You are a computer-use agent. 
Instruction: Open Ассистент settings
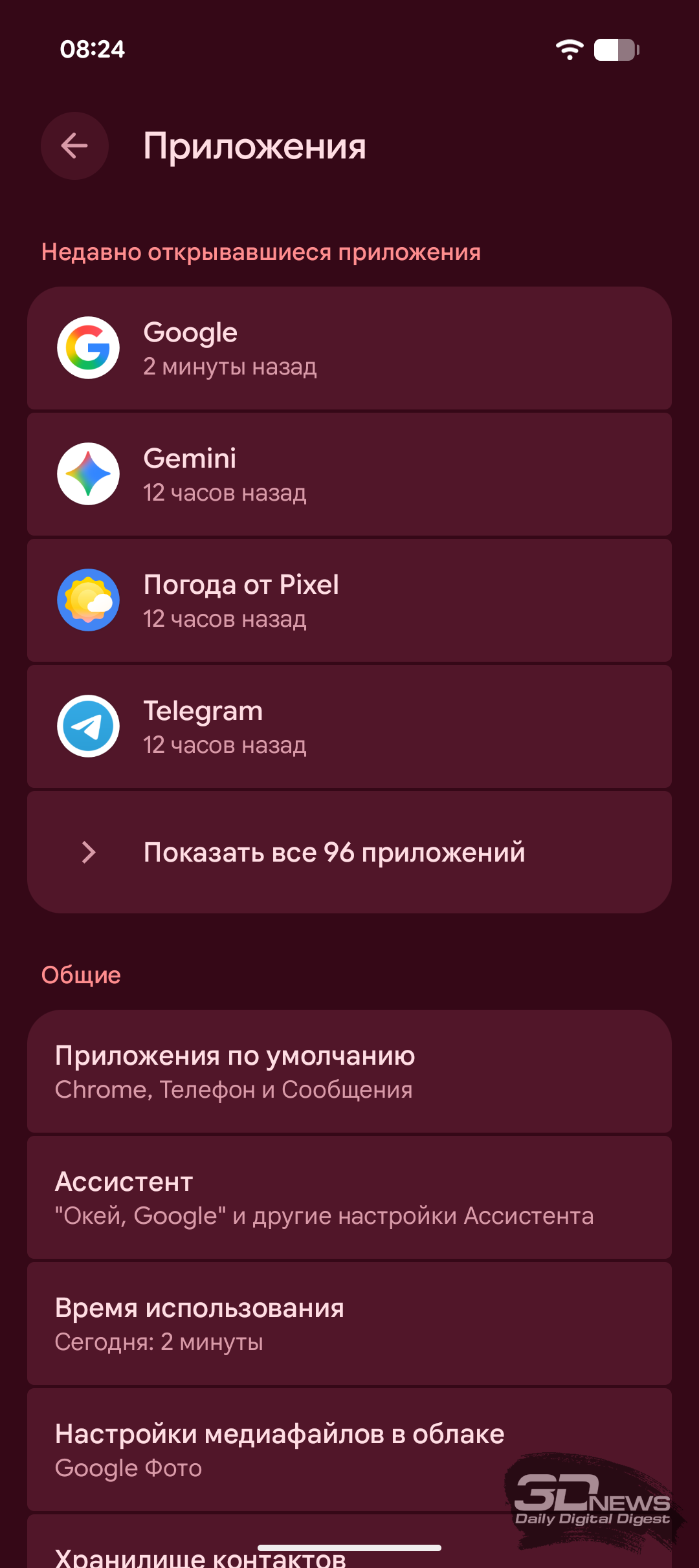(x=349, y=1197)
